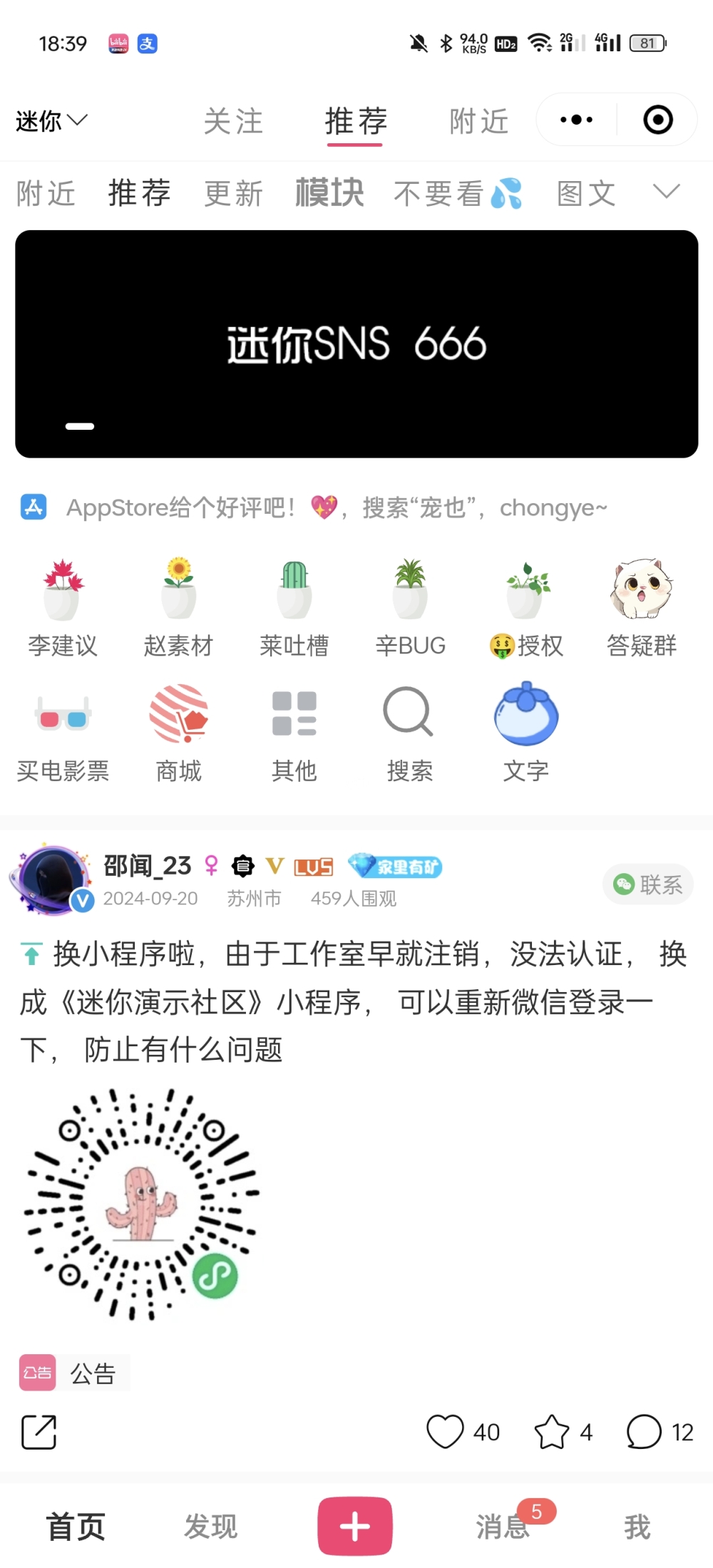Tap 联系 to contact 邵闻_23
This screenshot has height=1568, width=713.
tap(648, 884)
